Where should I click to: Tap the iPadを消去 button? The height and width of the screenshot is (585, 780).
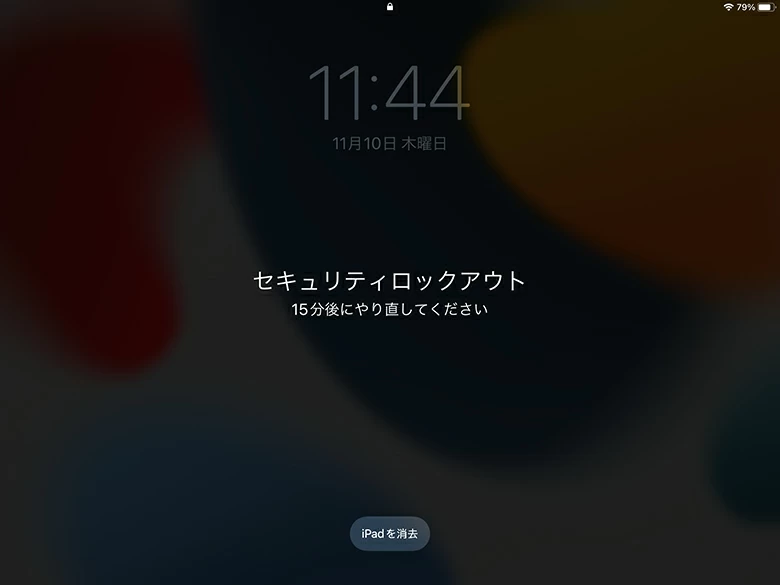390,534
